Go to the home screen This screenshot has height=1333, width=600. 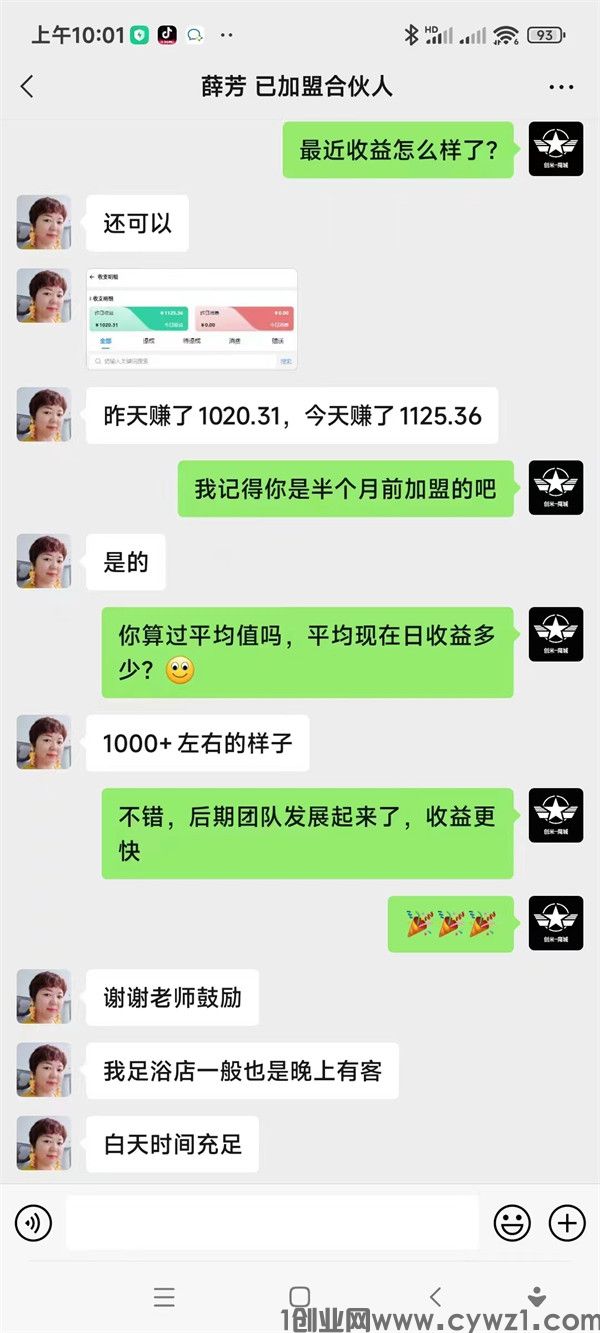(299, 1297)
